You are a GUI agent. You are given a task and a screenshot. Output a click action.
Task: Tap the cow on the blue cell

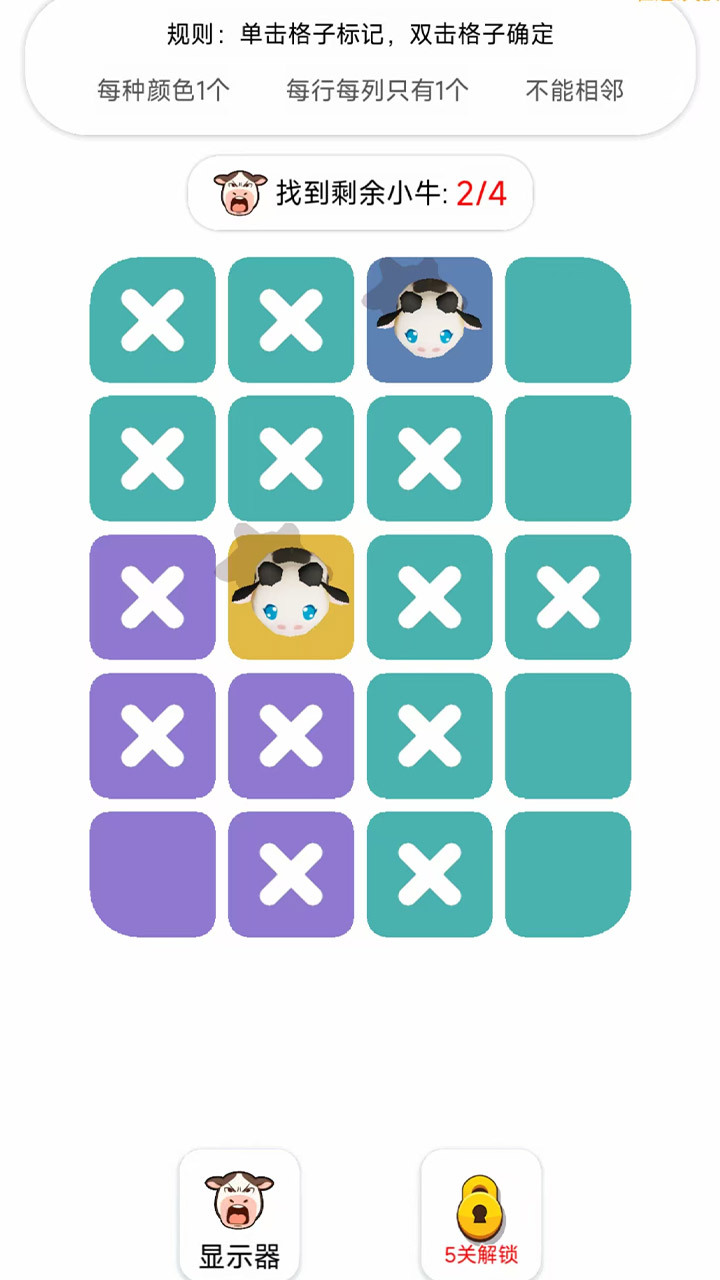point(429,320)
